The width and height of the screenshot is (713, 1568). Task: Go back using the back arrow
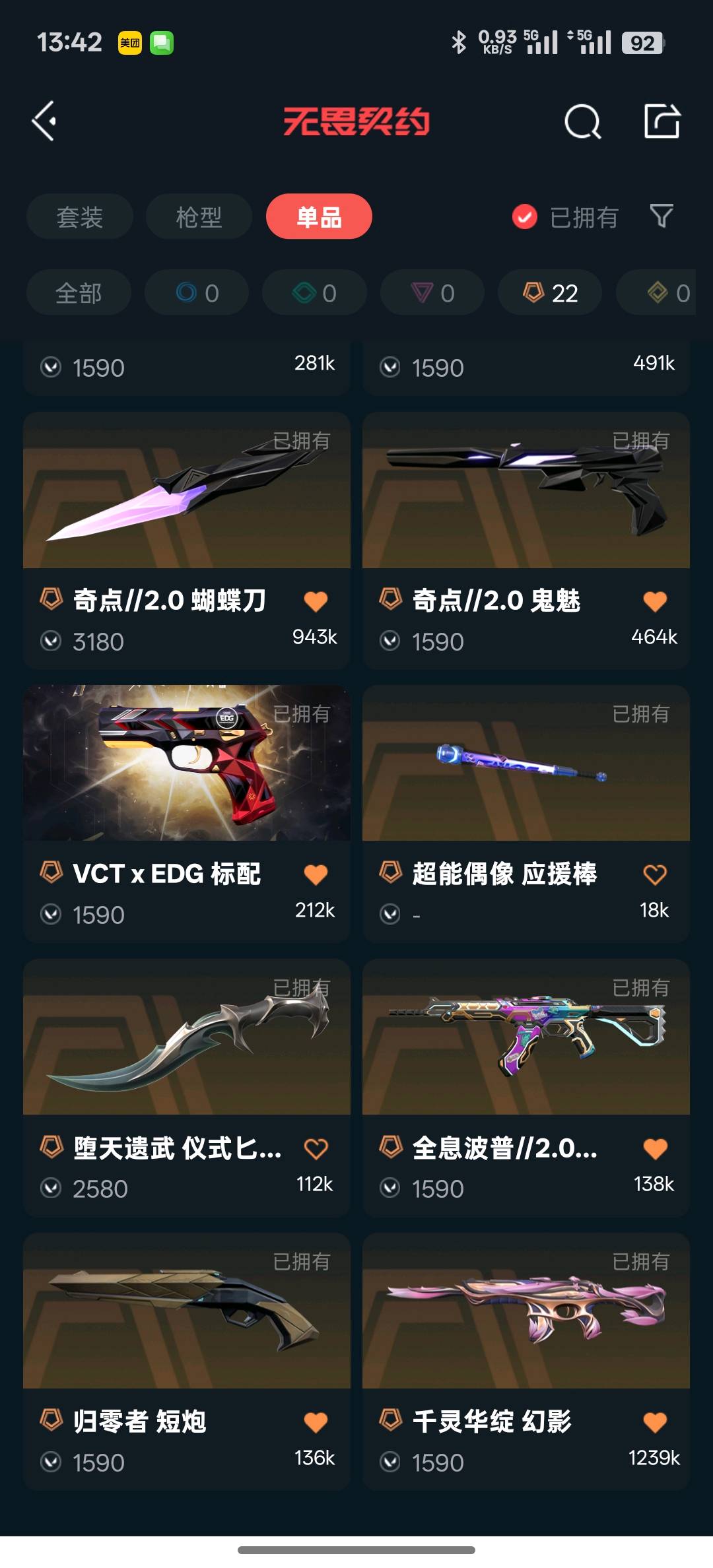(44, 121)
